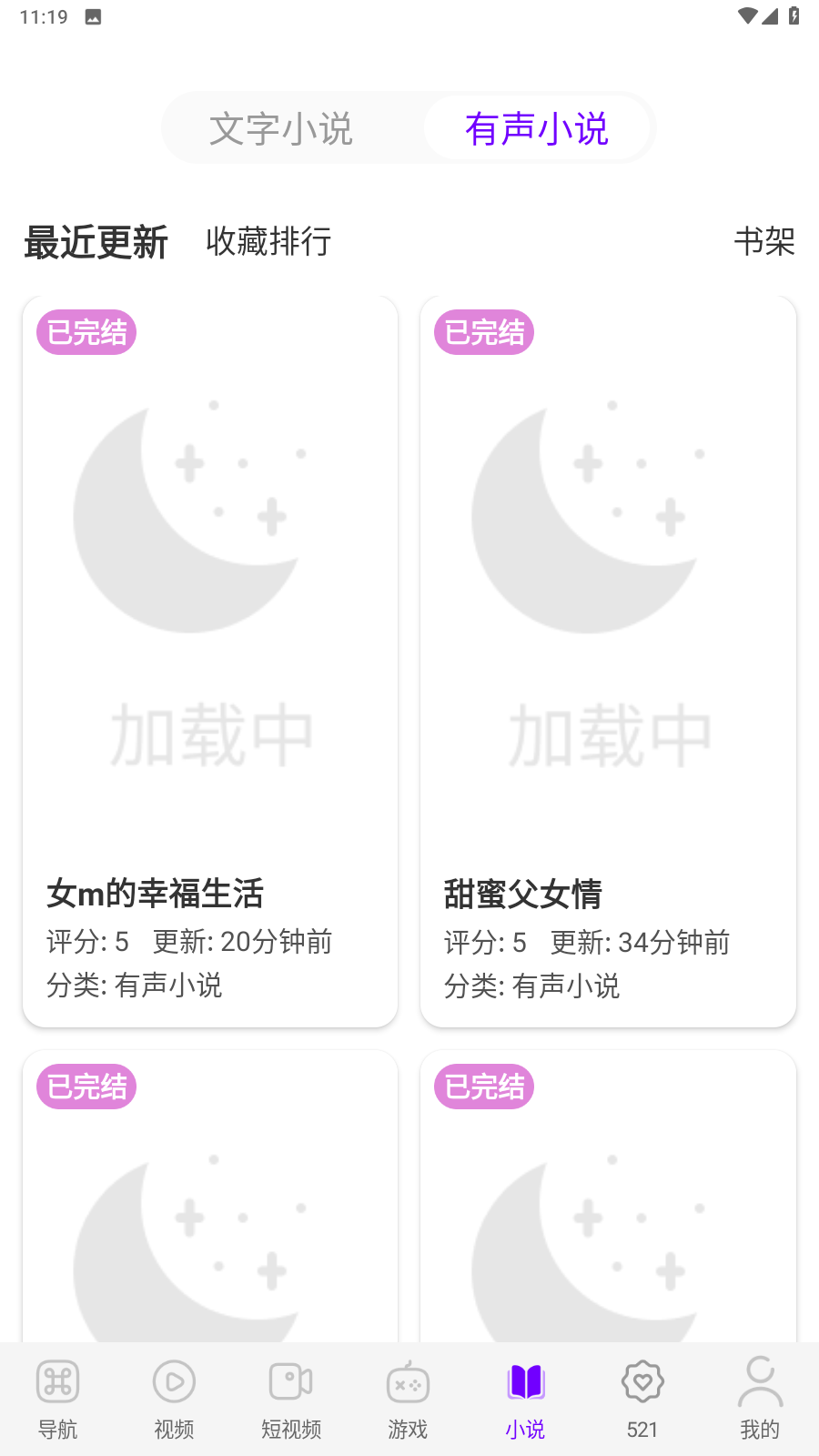This screenshot has width=819, height=1456.
Task: Open the 书架 bookshelf
Action: 764,242
